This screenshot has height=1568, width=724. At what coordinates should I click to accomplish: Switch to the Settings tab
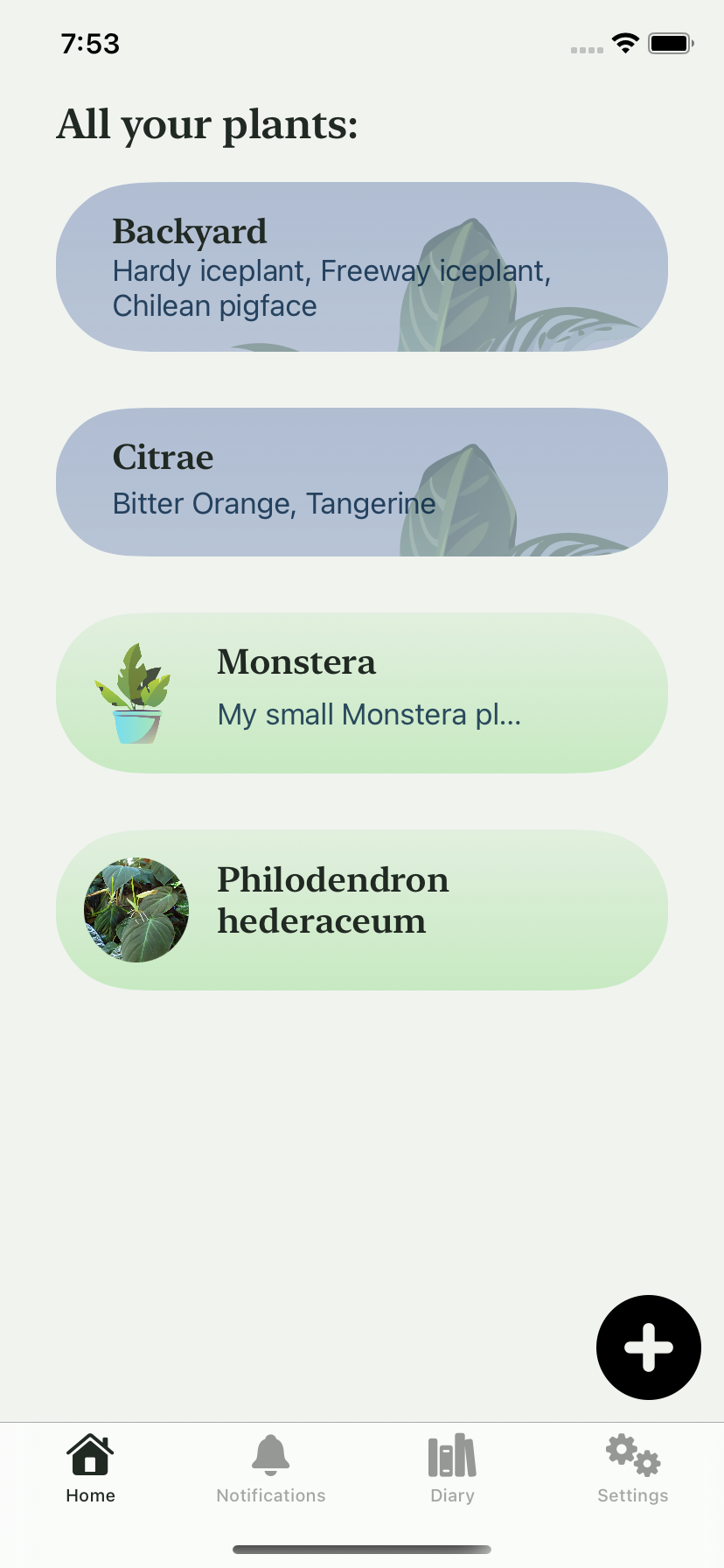tap(633, 1470)
